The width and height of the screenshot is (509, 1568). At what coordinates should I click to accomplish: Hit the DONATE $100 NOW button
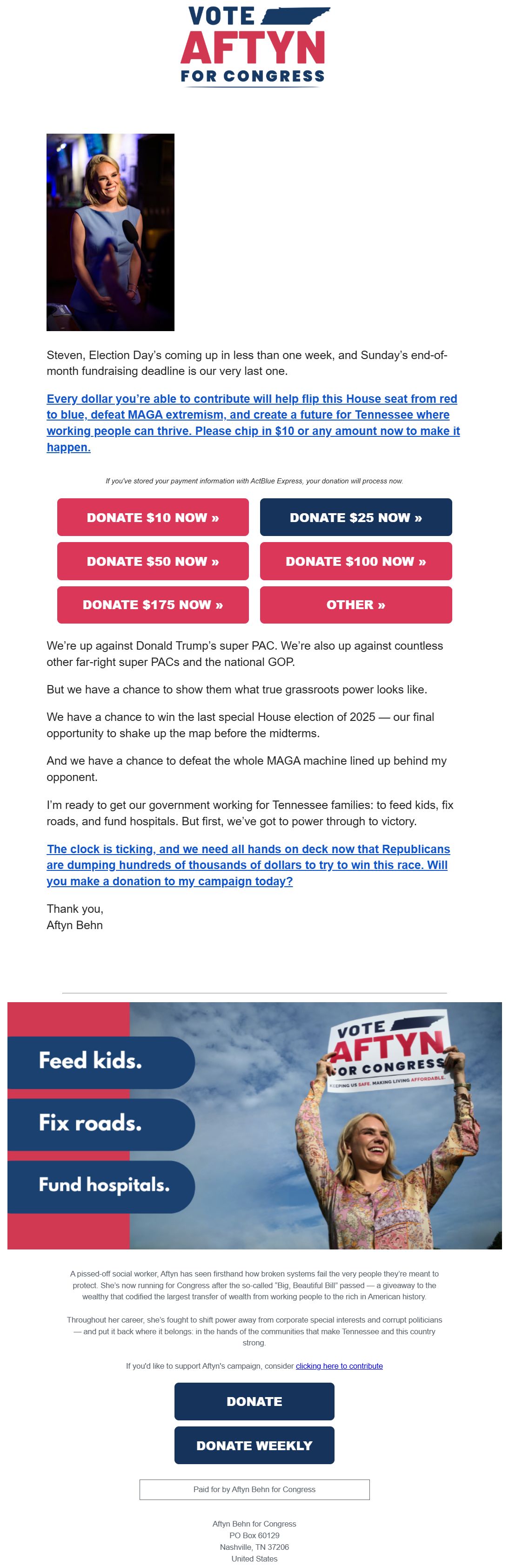356,561
